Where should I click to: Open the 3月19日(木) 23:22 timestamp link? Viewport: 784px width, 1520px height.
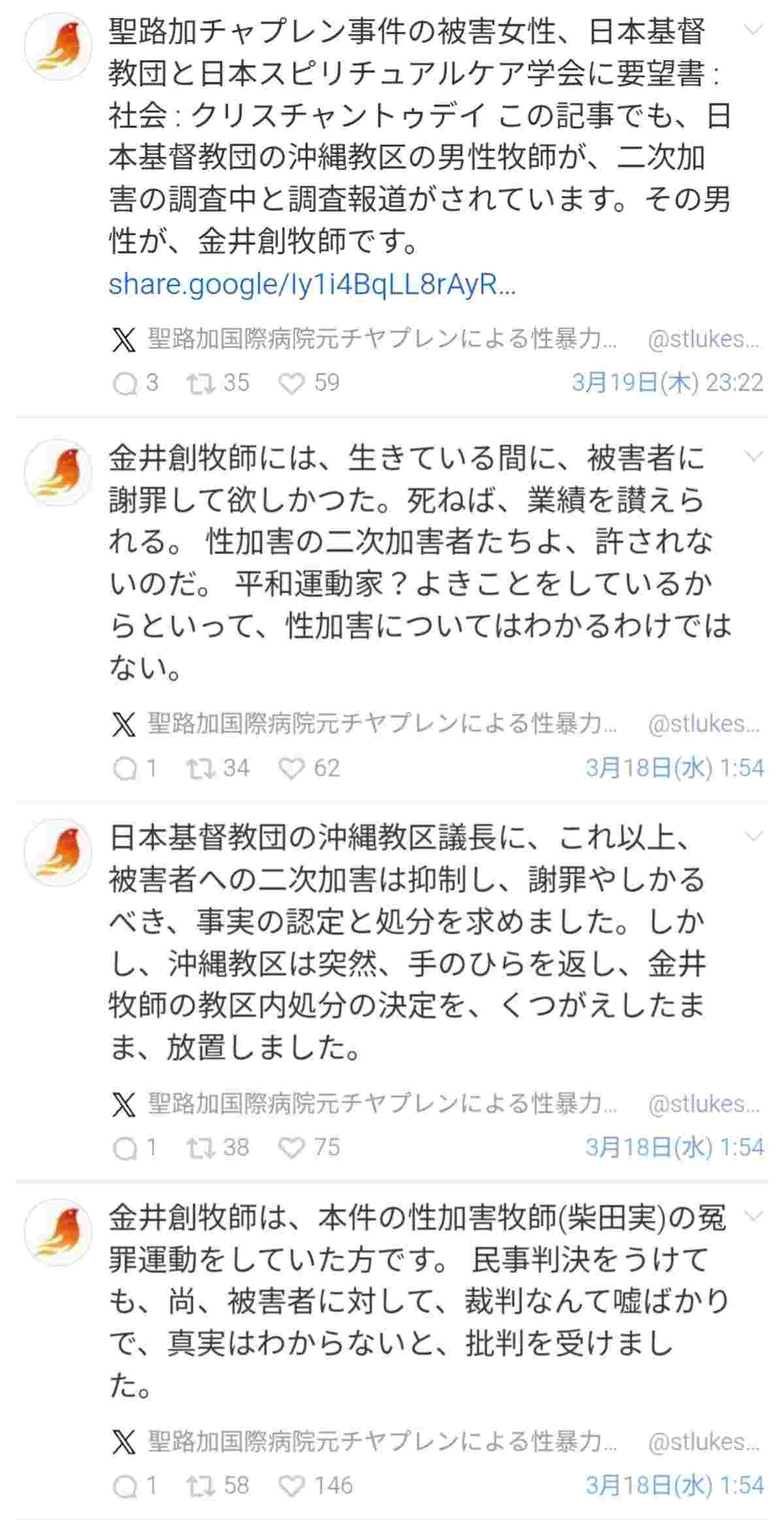point(667,383)
